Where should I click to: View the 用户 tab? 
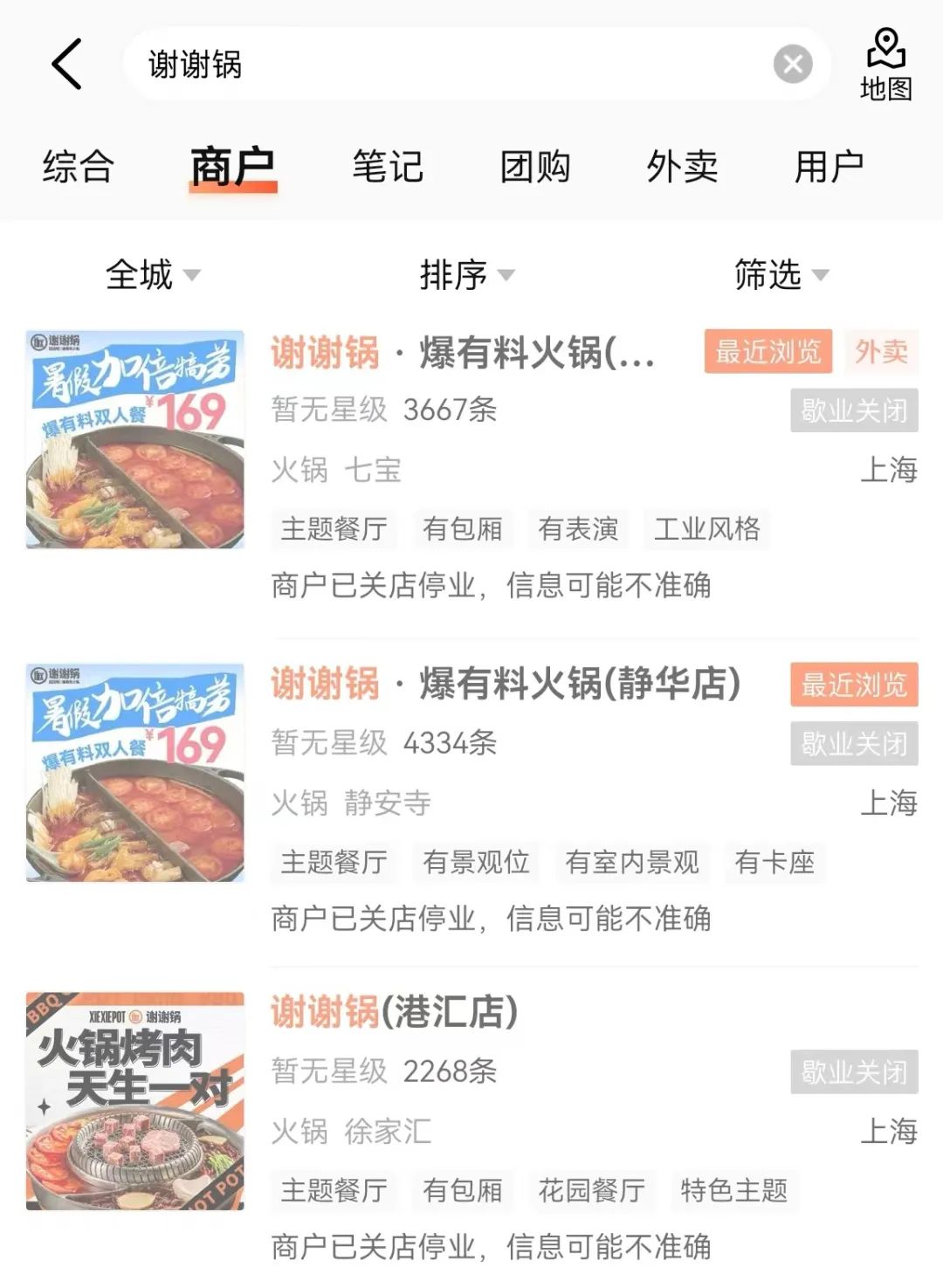click(829, 166)
